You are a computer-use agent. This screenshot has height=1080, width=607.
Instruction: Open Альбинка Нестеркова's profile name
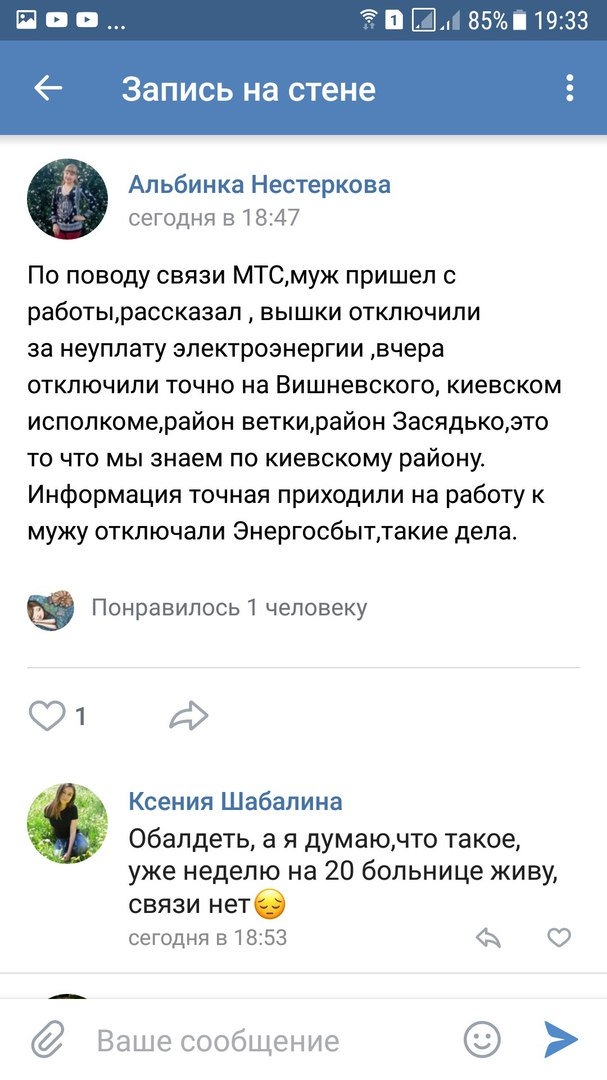[259, 184]
